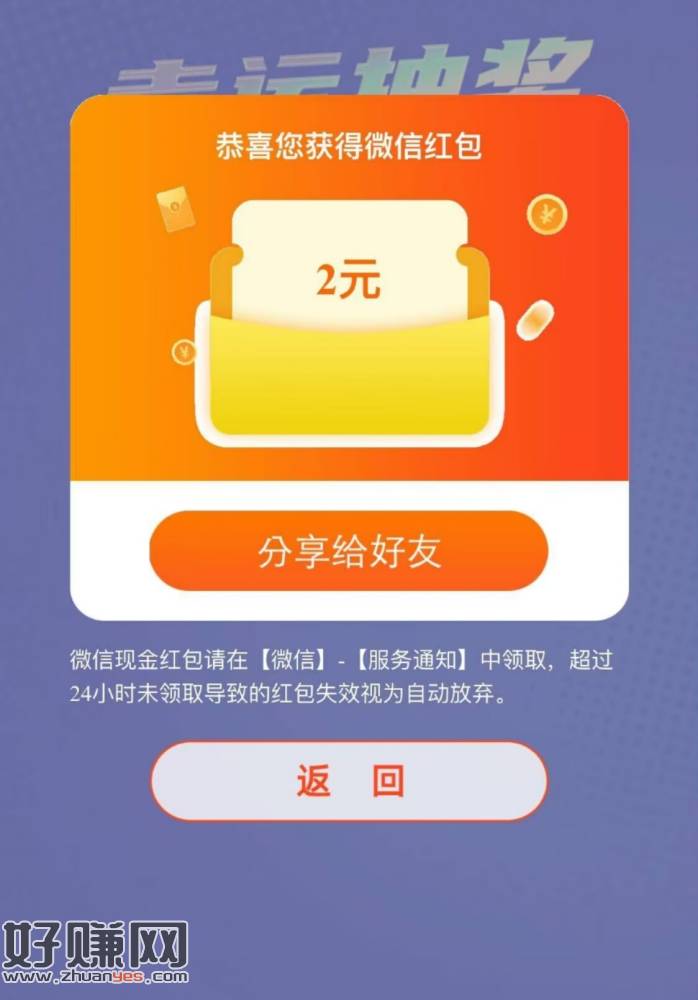Tap the 分享给好友 share button

pos(348,551)
